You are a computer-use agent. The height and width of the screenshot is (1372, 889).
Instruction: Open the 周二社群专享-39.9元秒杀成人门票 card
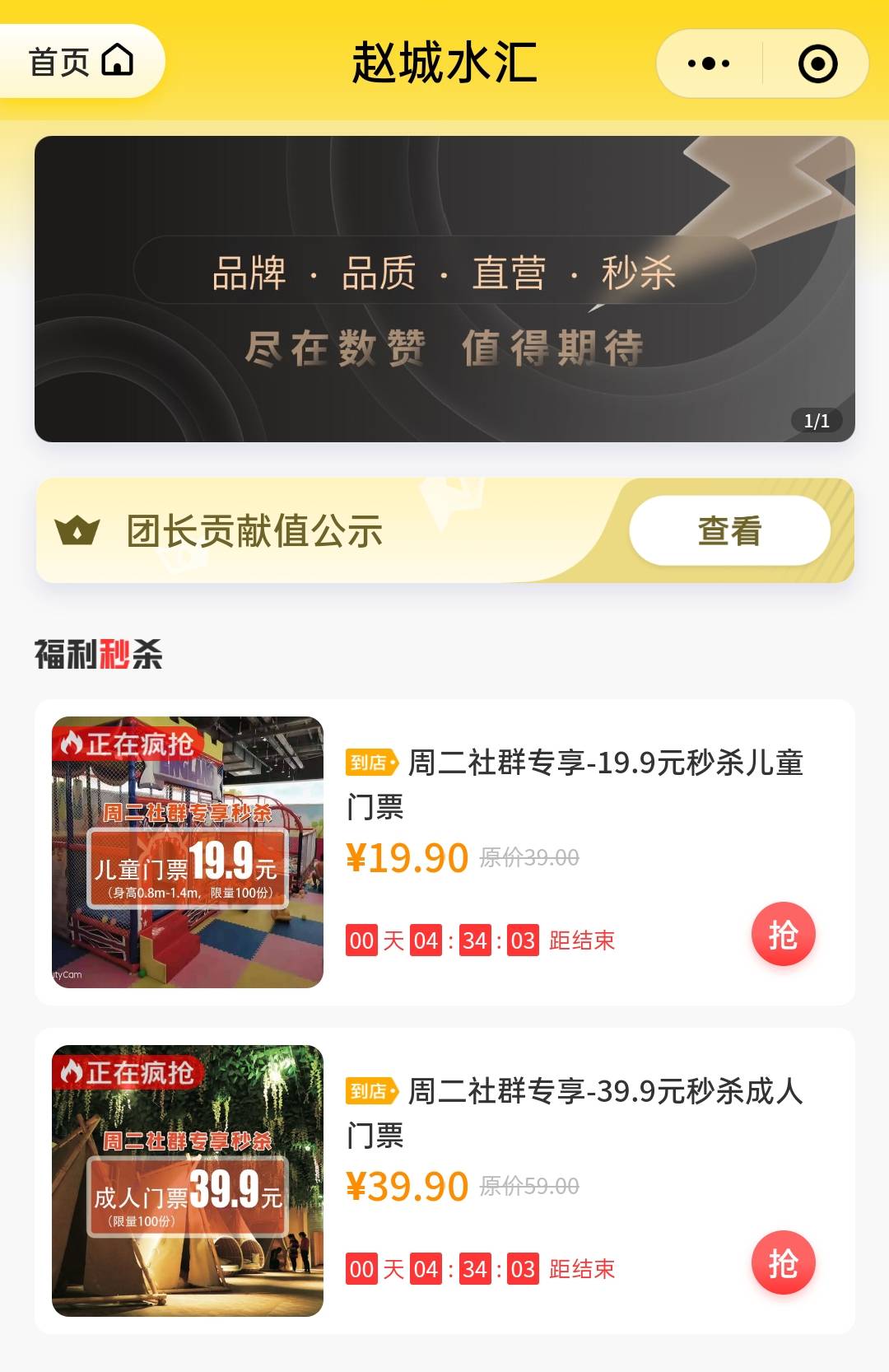pyautogui.click(x=575, y=1112)
